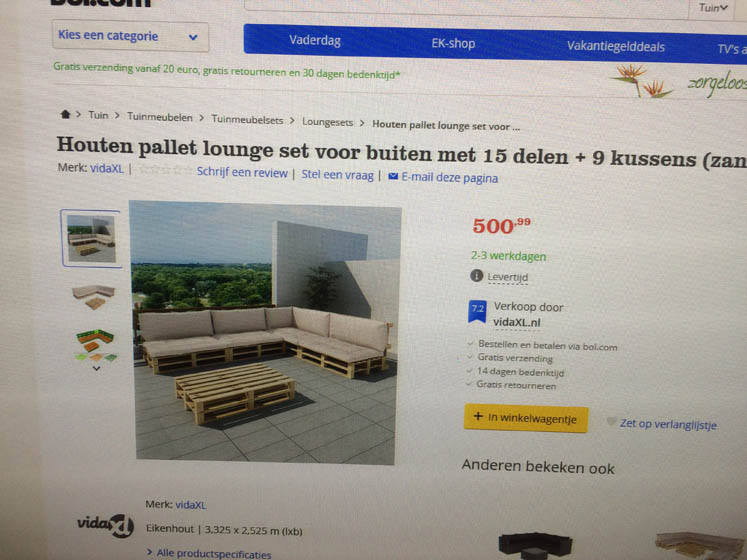Go to the Tuinmeubelen breadcrumb
The image size is (747, 560).
tap(160, 117)
